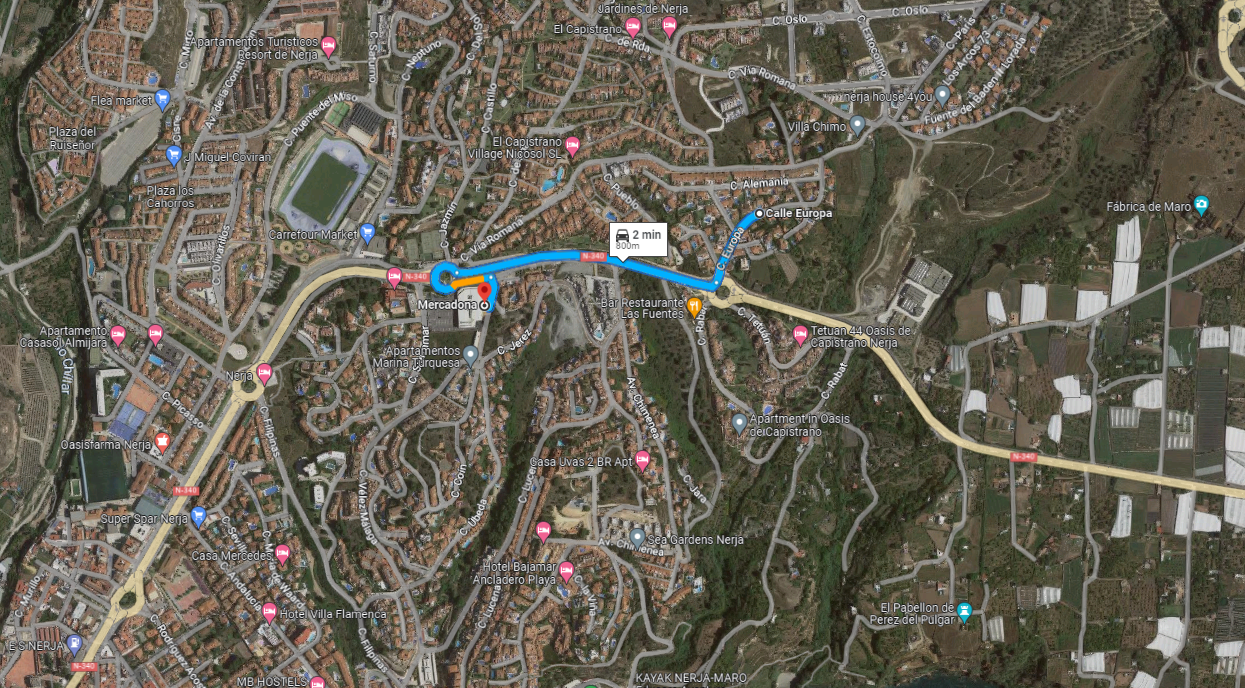The height and width of the screenshot is (688, 1245).
Task: Tap the Fábrica de Maro camera marker
Action: coord(1201,206)
